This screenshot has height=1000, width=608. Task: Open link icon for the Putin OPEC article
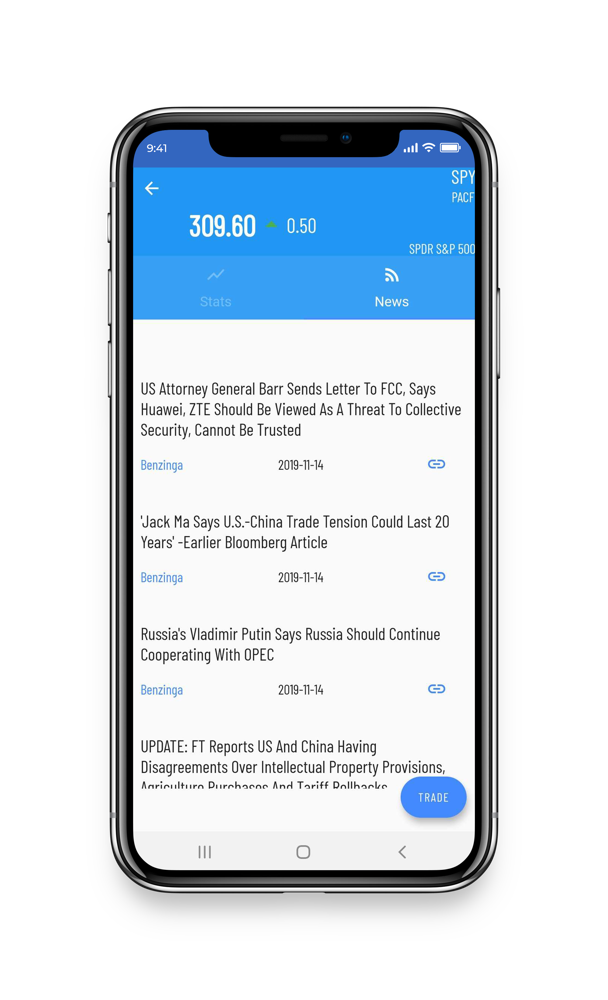point(436,689)
